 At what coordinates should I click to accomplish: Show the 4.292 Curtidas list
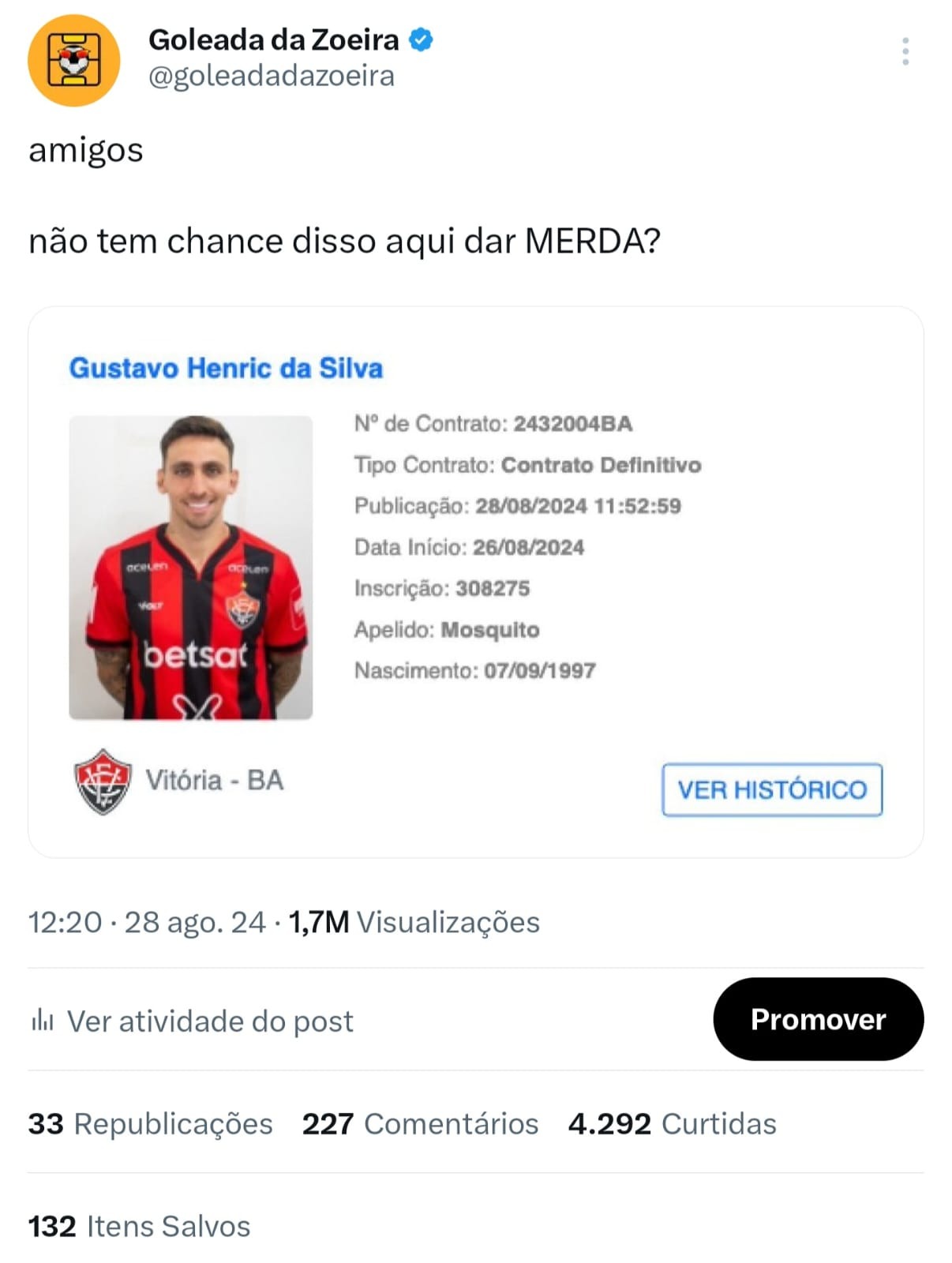coord(672,1123)
